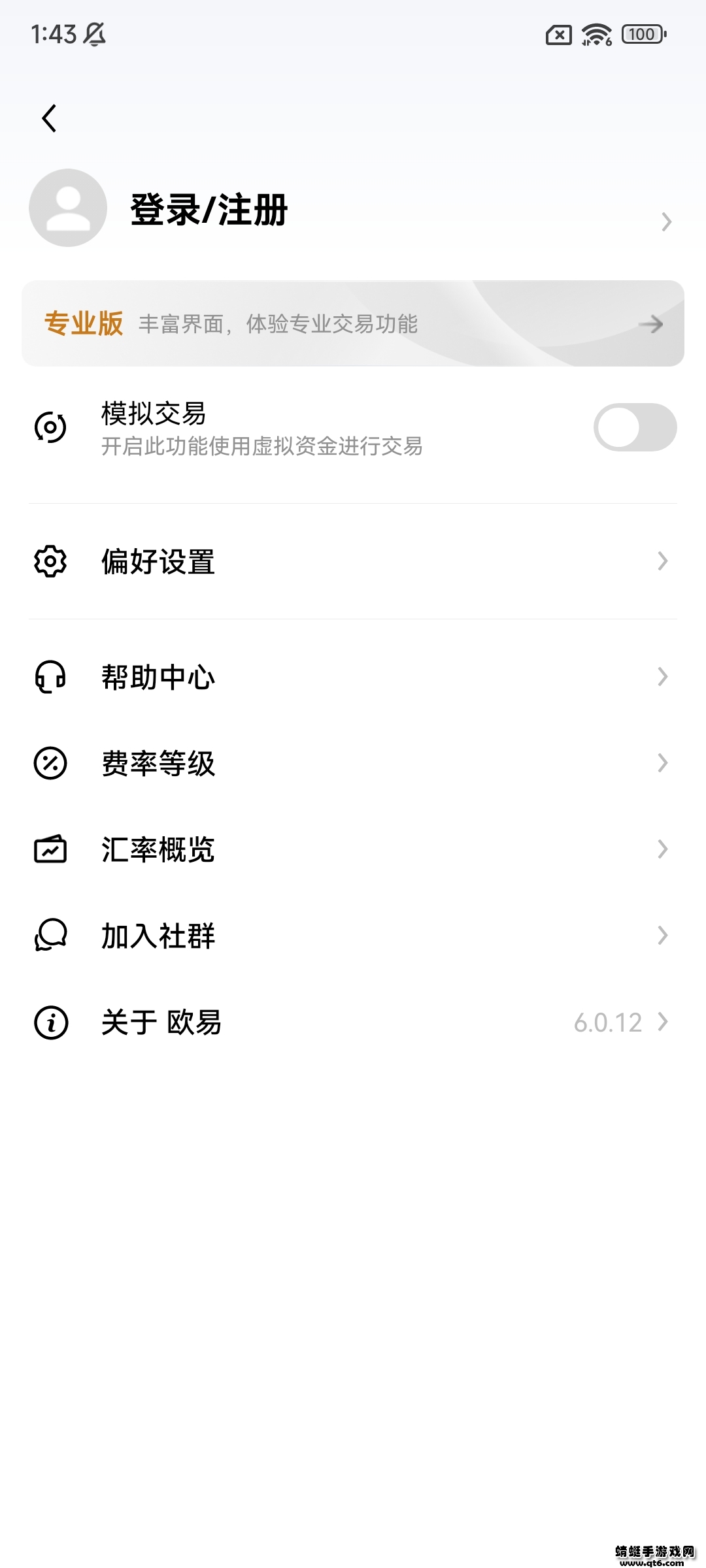Go back using the top-left arrow
This screenshot has height=1568, width=706.
point(49,118)
